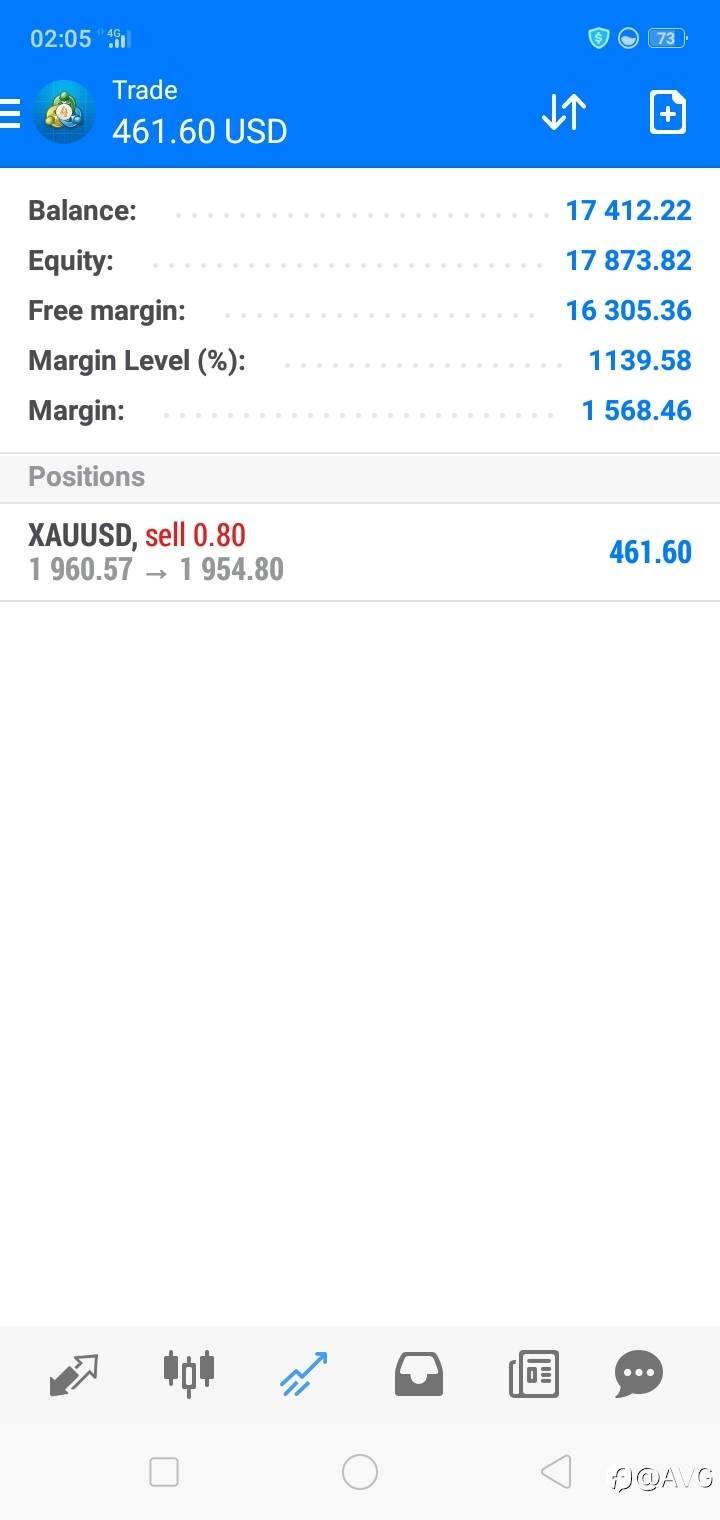Open recent apps with the square button
The image size is (720, 1520).
[164, 1472]
